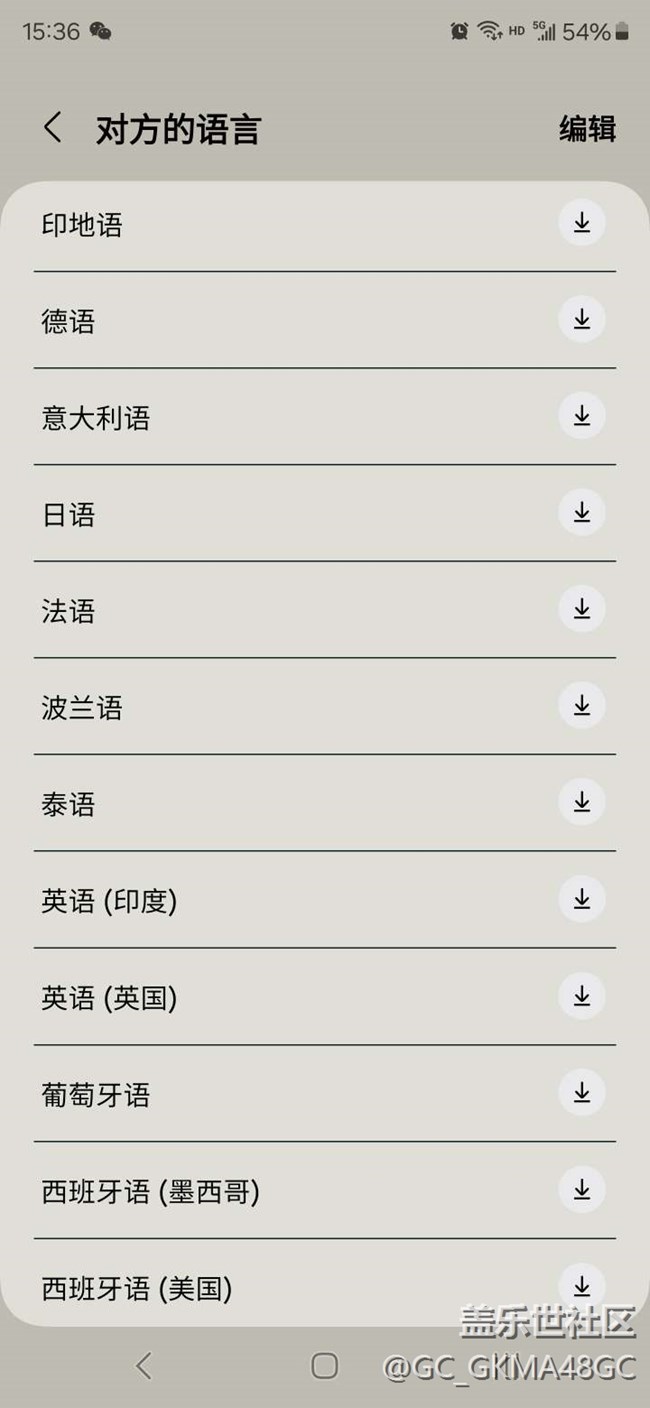Viewport: 650px width, 1408px height.
Task: Download the 英语 (印度) language pack
Action: [582, 900]
